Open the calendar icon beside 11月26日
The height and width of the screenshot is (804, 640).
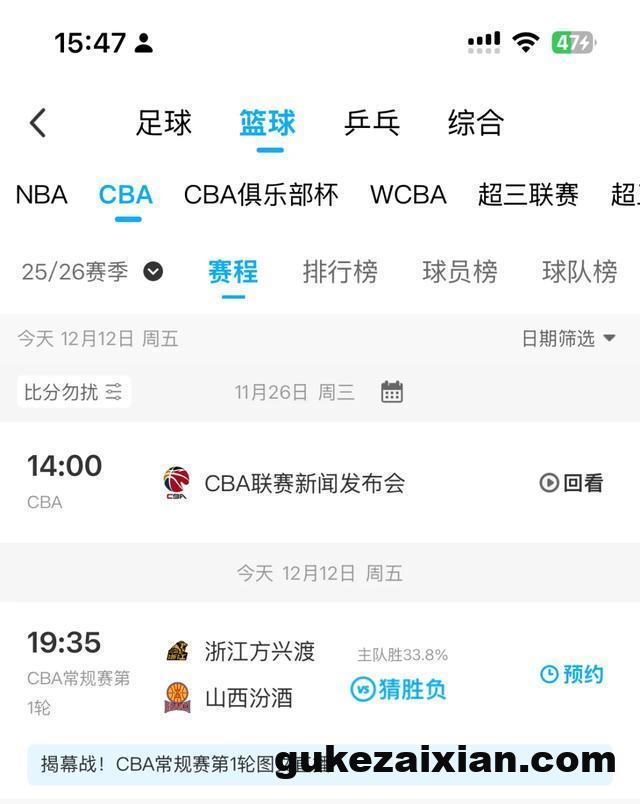(392, 392)
